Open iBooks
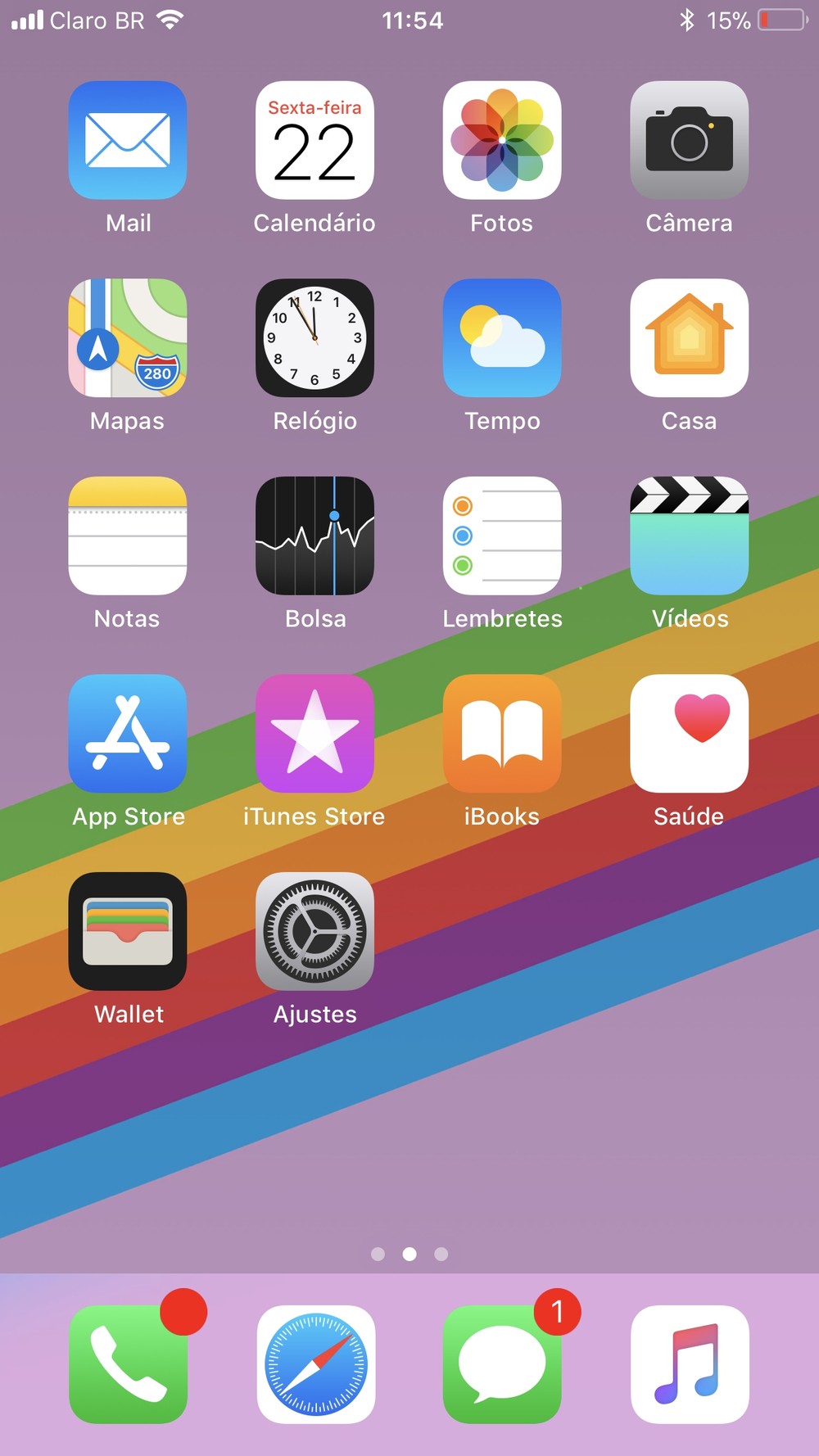Screen dimensions: 819x1456 tap(502, 734)
